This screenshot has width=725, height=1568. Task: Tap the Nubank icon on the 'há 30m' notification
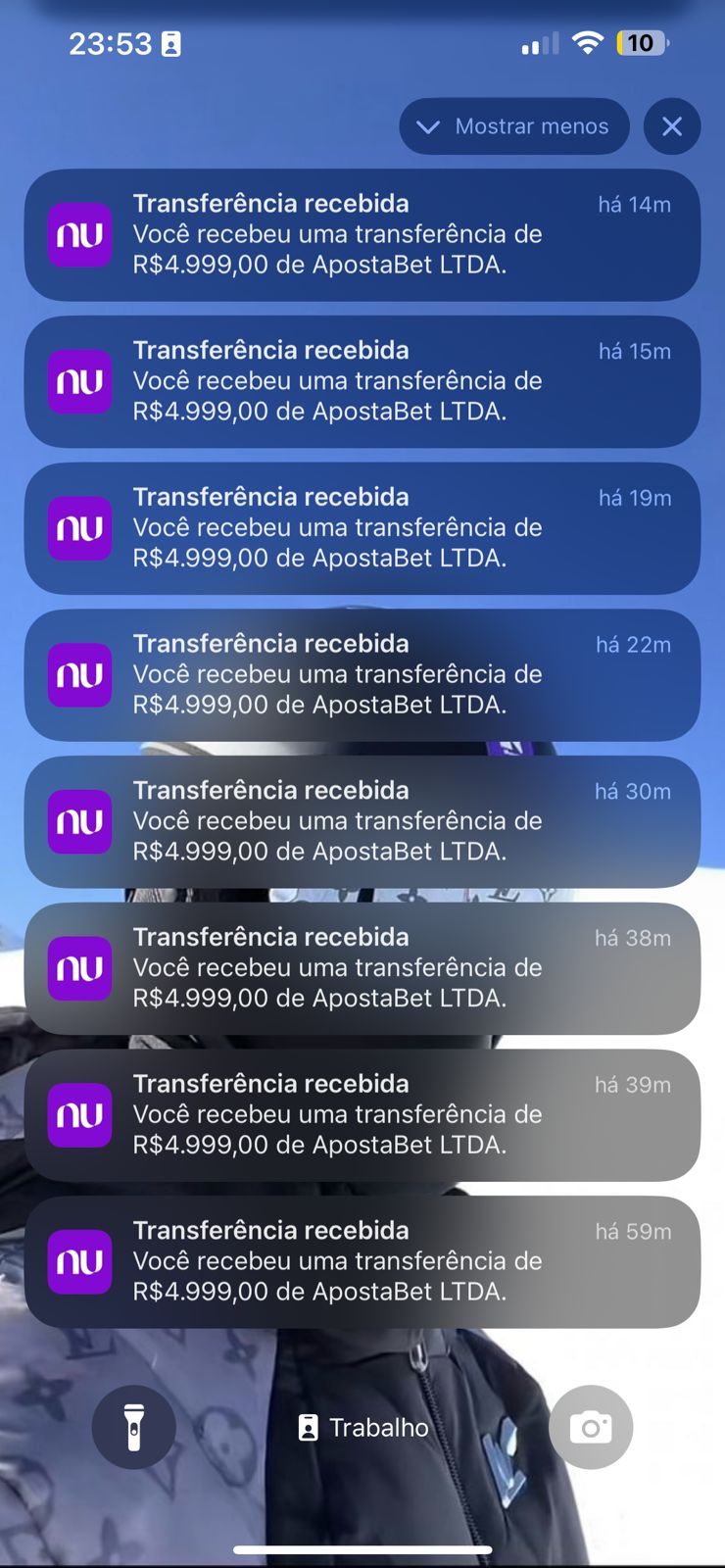(x=79, y=822)
